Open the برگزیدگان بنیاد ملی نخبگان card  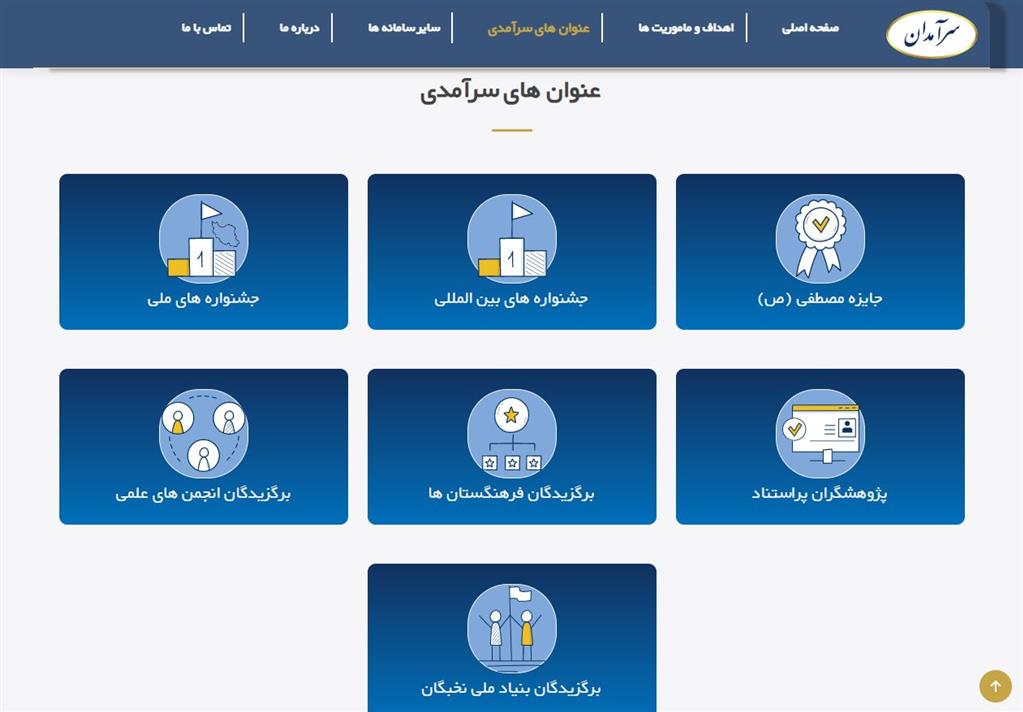512,638
